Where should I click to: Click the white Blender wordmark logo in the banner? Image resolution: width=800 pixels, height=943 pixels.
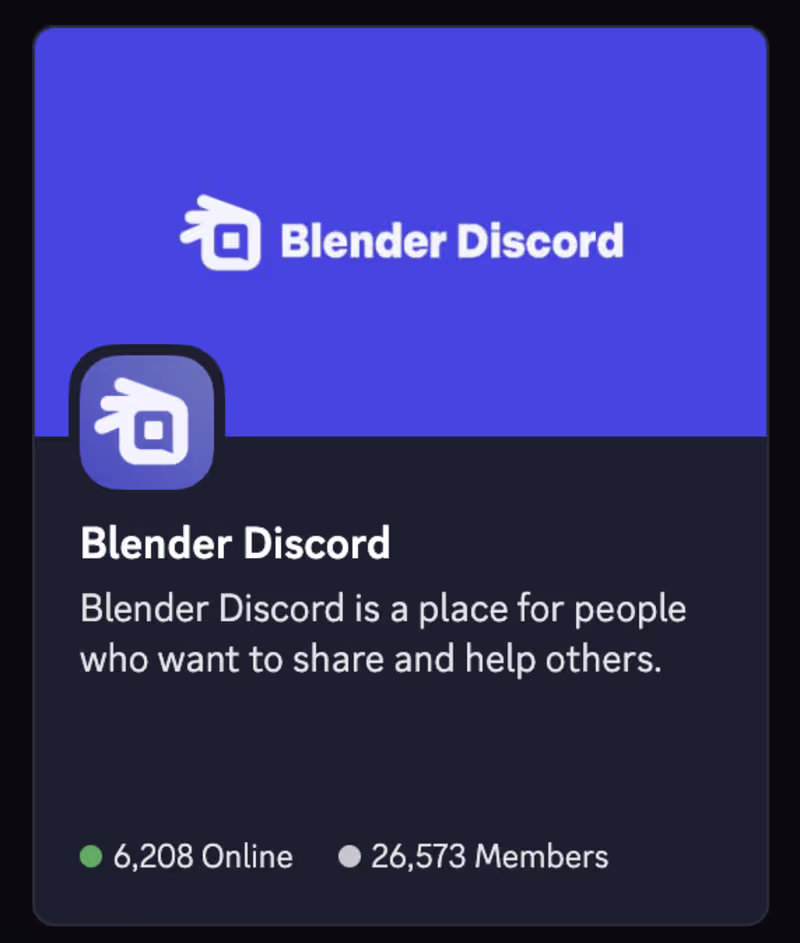[x=450, y=240]
